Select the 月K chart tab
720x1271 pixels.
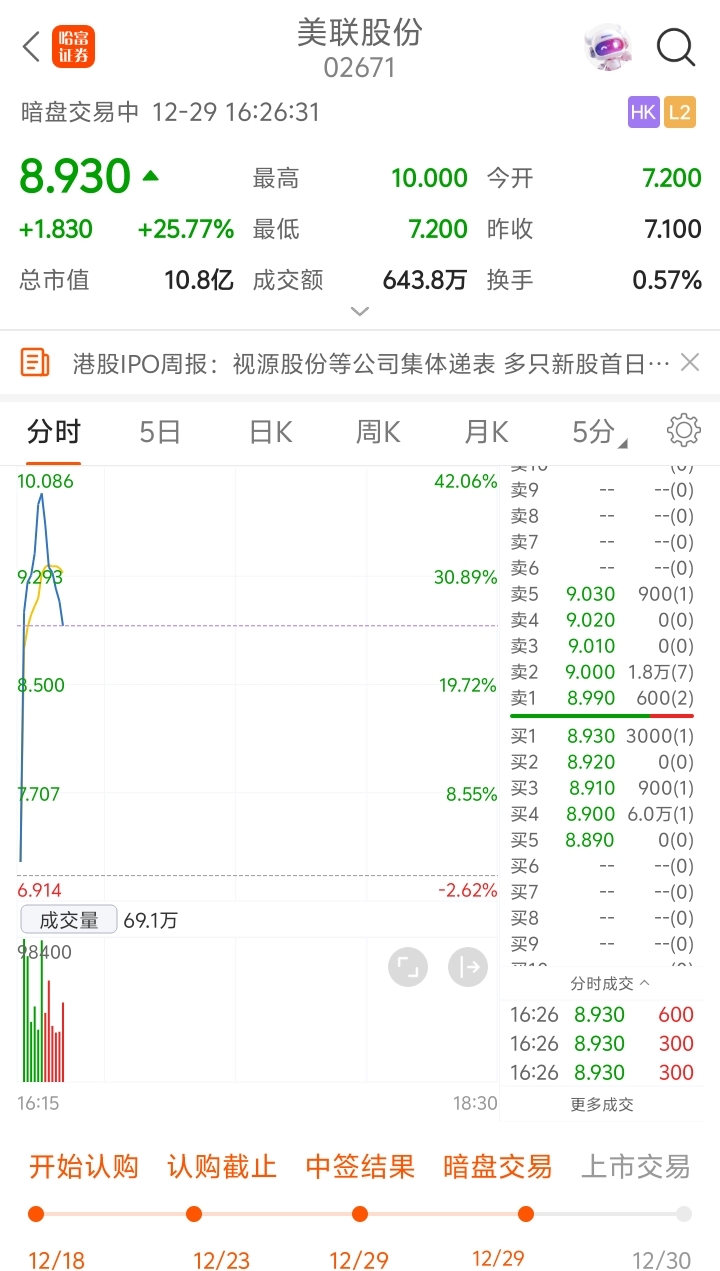[486, 432]
